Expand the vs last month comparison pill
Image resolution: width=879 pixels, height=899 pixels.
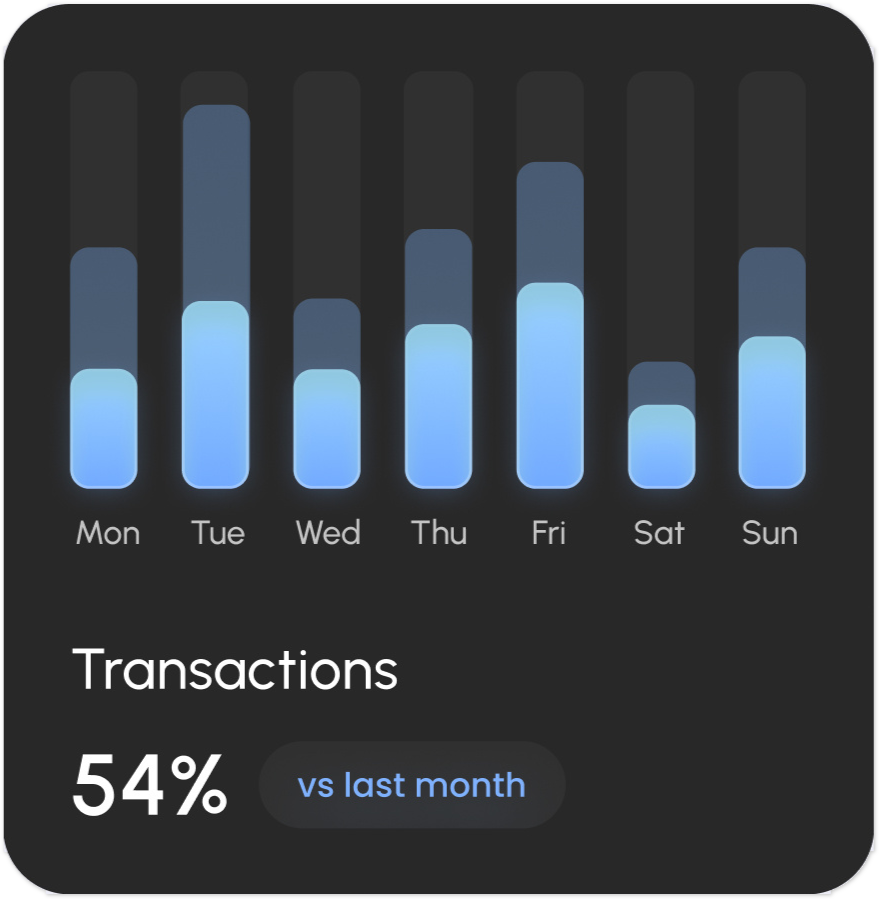(x=411, y=785)
